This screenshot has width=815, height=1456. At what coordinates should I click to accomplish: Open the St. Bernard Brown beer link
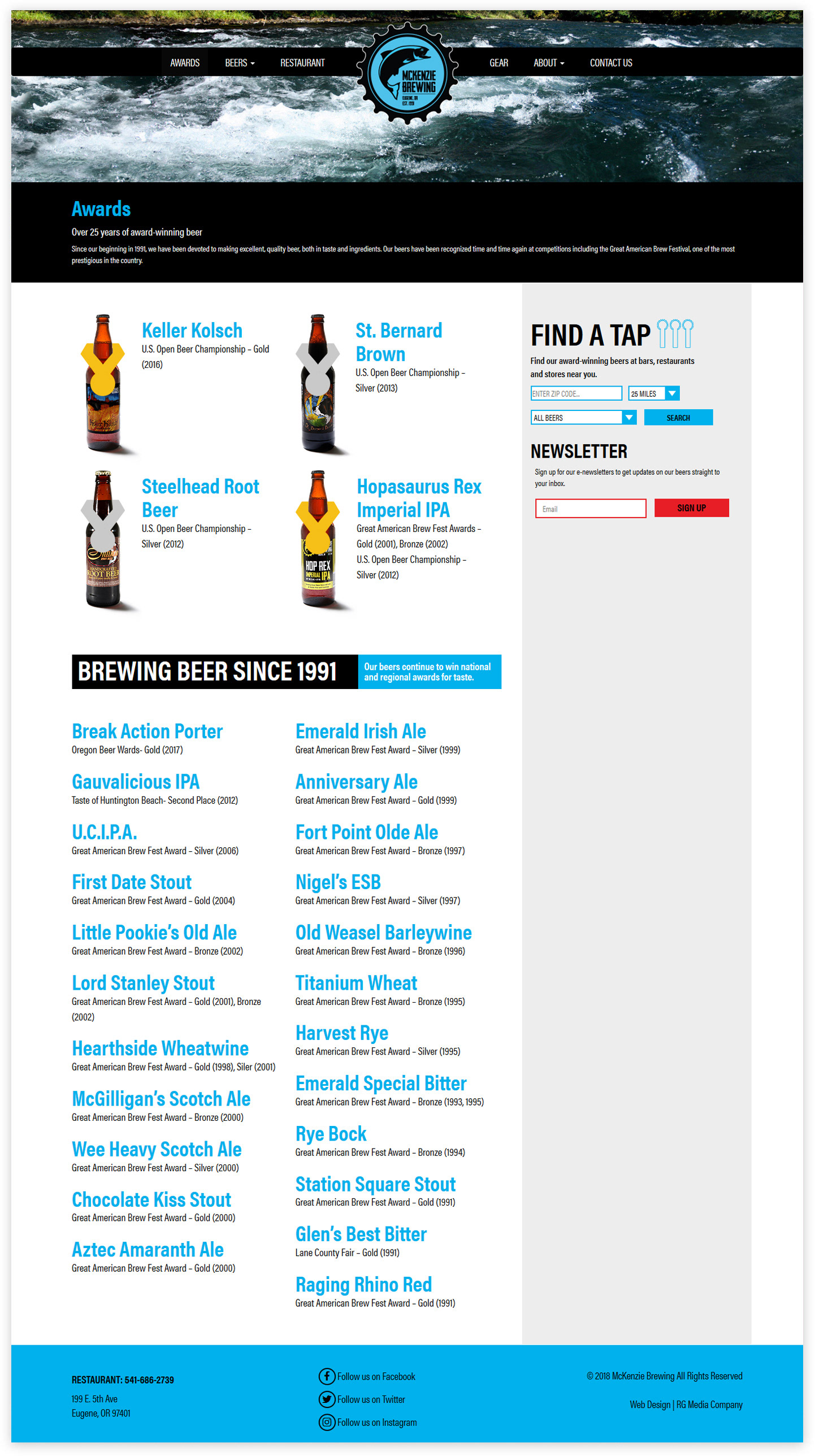(x=398, y=342)
